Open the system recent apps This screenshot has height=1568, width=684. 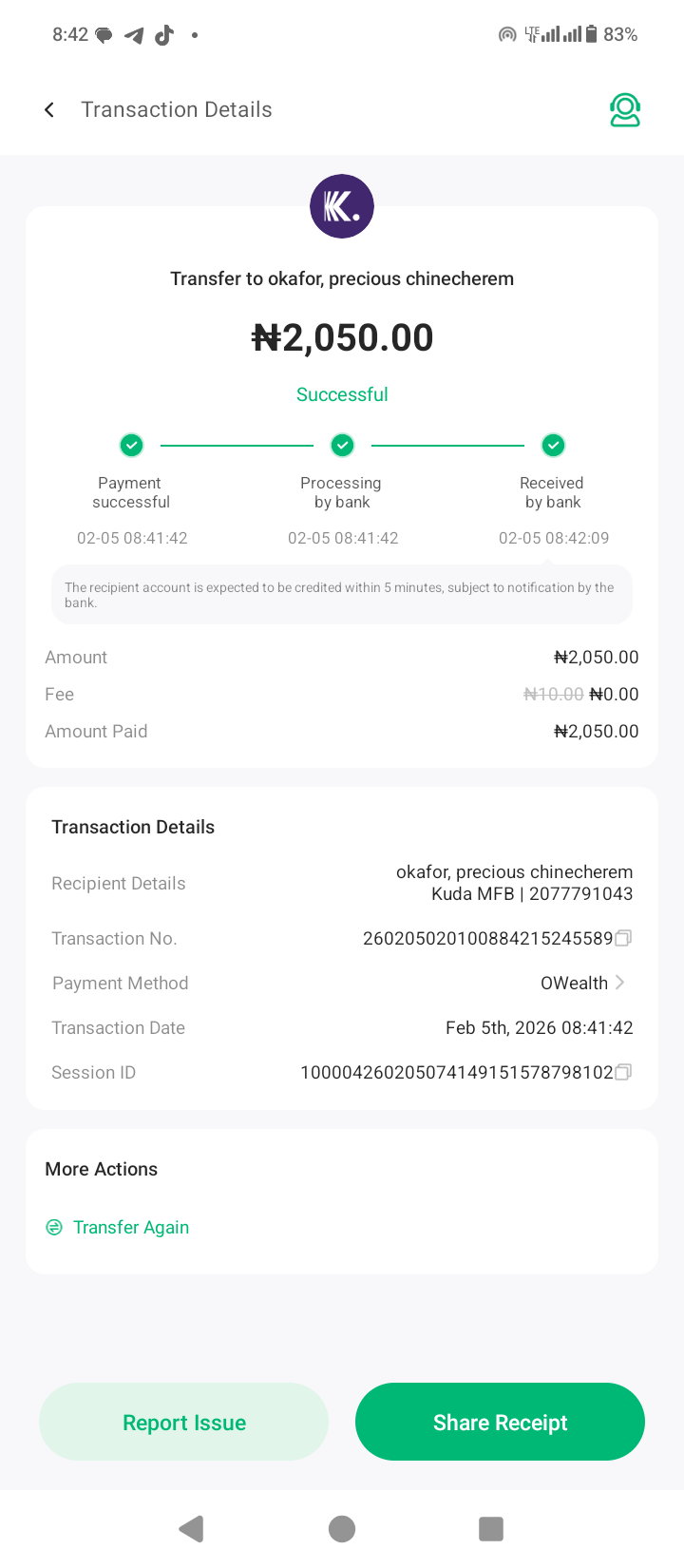tap(490, 1529)
